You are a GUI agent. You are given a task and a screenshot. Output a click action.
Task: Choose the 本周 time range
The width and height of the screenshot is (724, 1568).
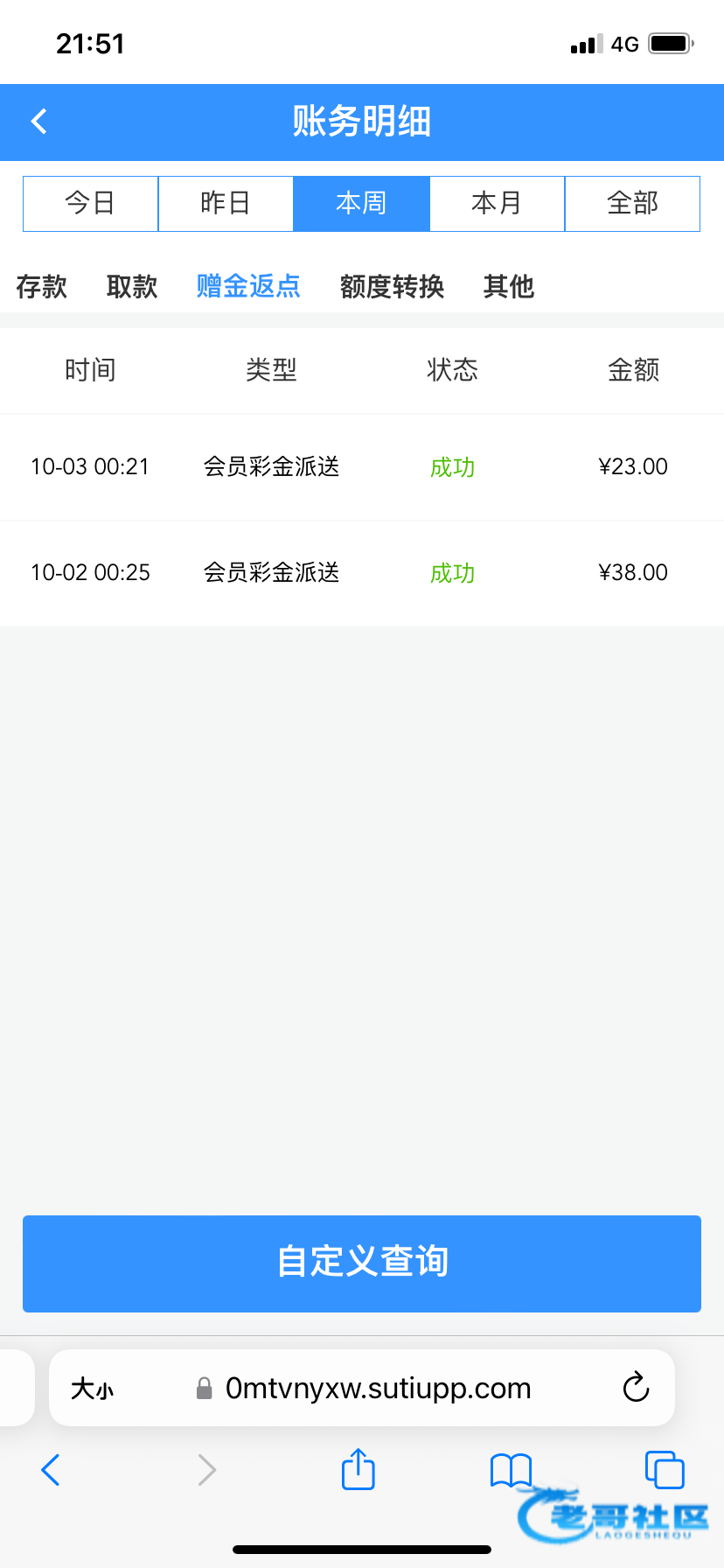pyautogui.click(x=361, y=204)
